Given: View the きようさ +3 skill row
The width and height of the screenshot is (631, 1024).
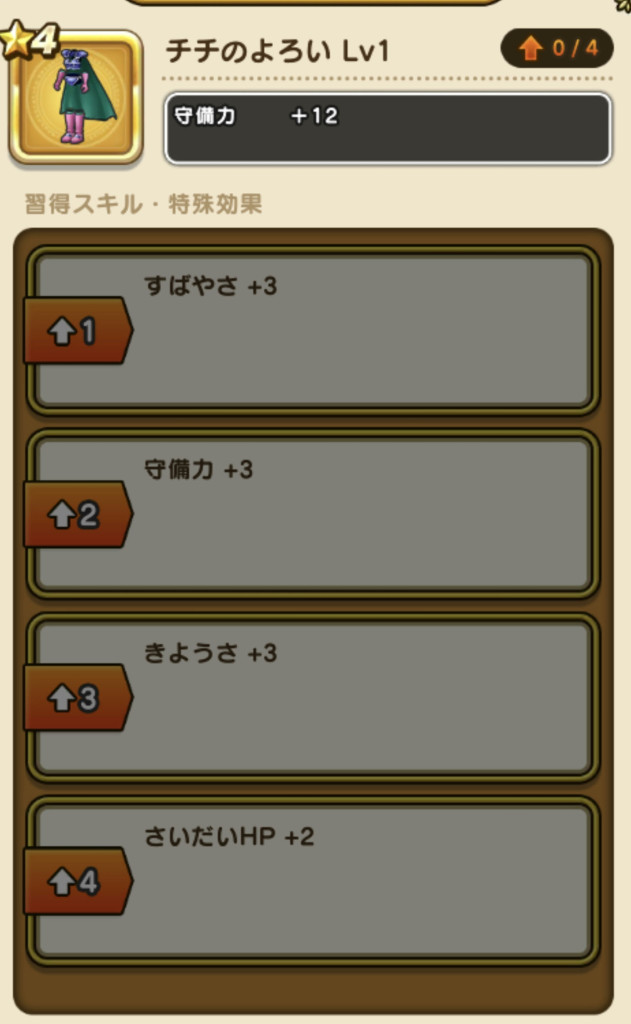Looking at the screenshot, I should (312, 697).
